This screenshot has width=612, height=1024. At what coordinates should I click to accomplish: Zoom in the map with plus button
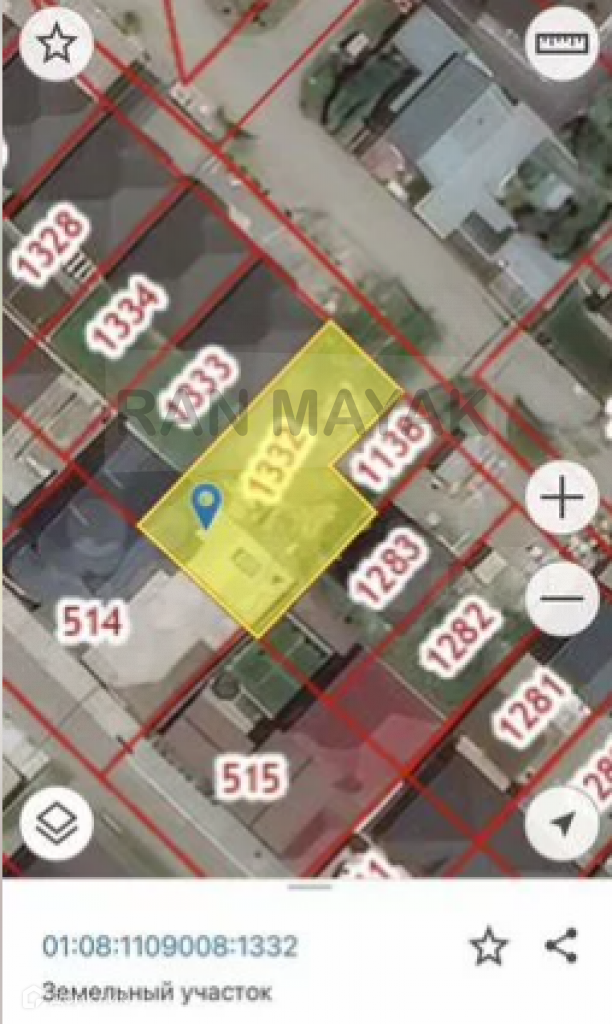coord(561,498)
